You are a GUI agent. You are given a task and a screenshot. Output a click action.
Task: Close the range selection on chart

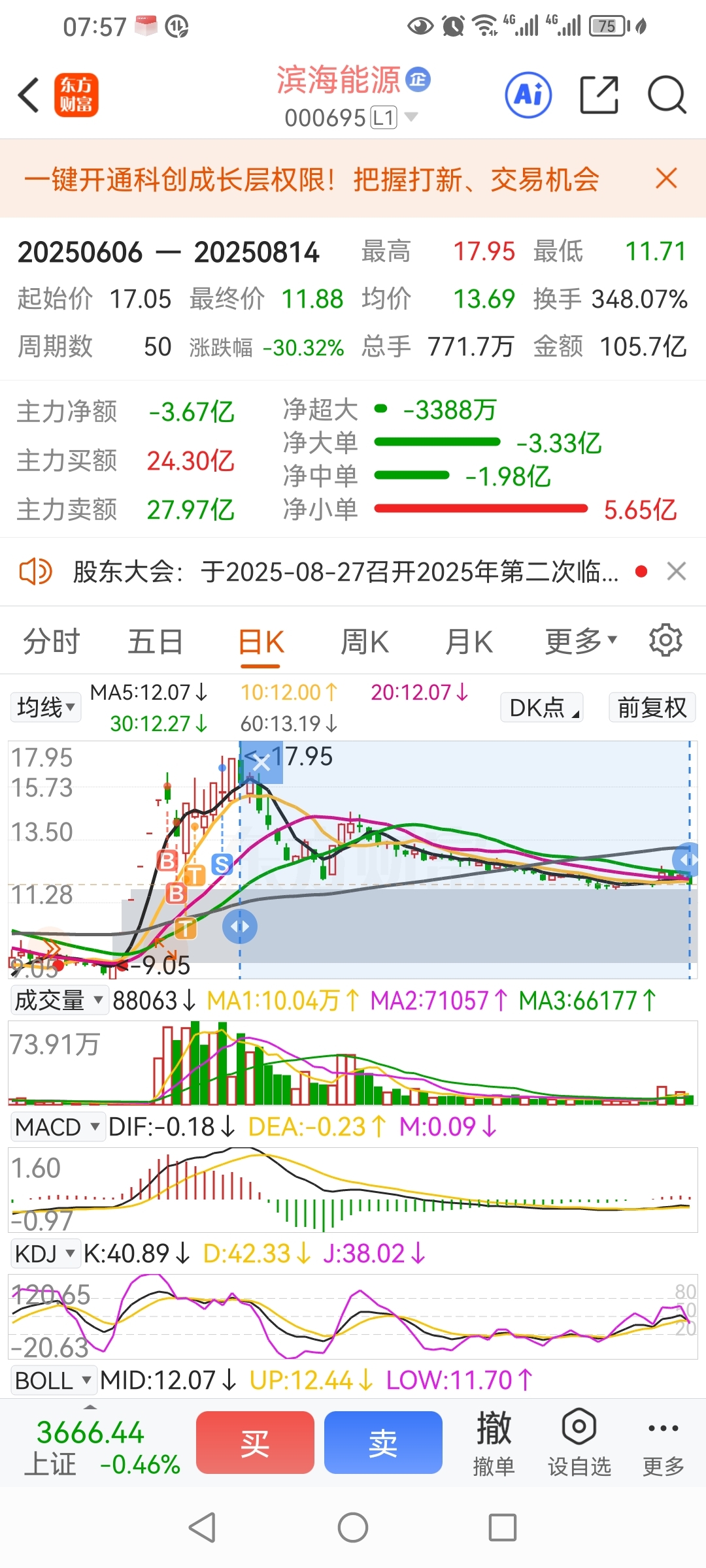(x=261, y=762)
